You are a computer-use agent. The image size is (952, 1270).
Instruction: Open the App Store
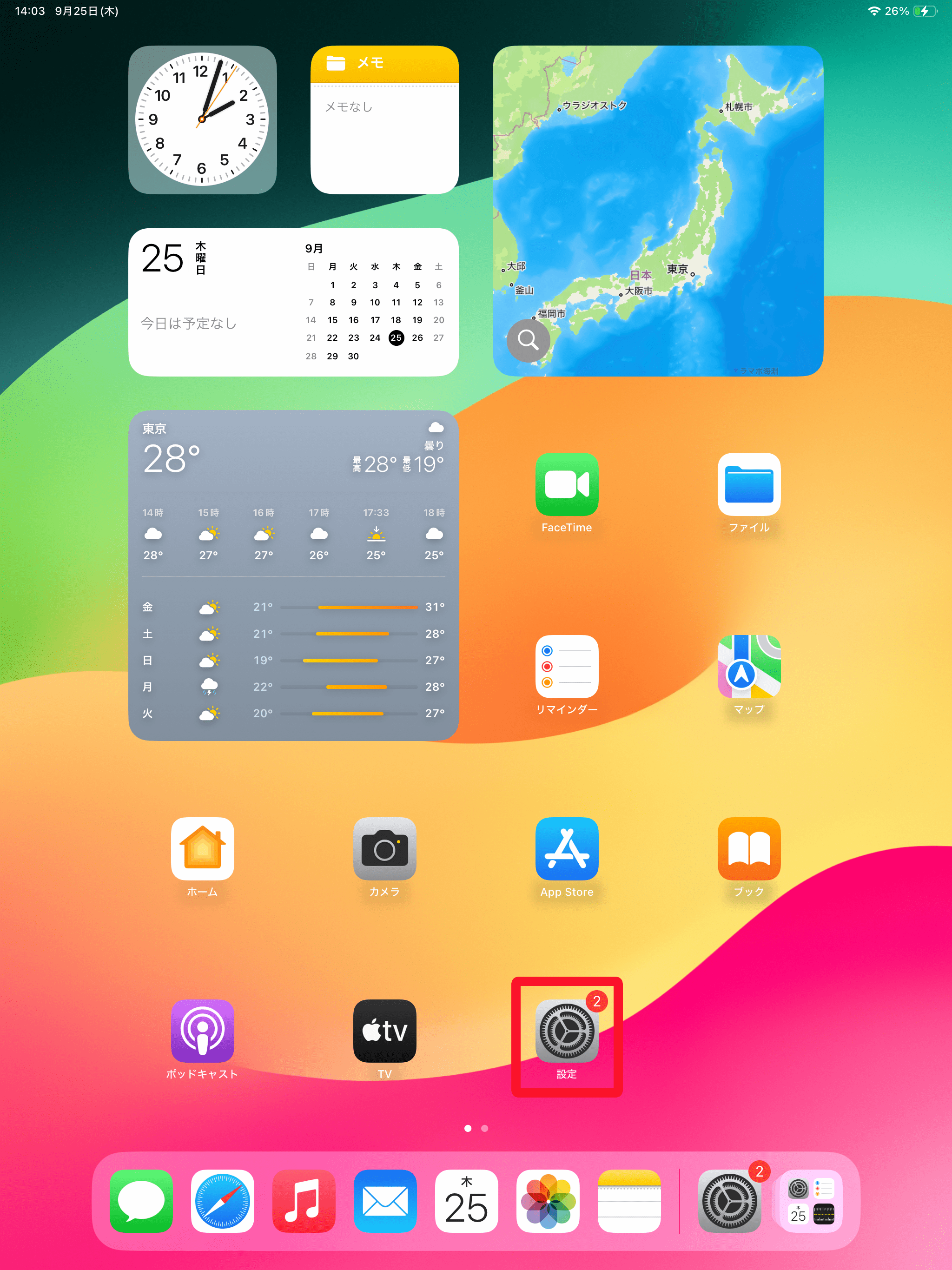coord(567,848)
